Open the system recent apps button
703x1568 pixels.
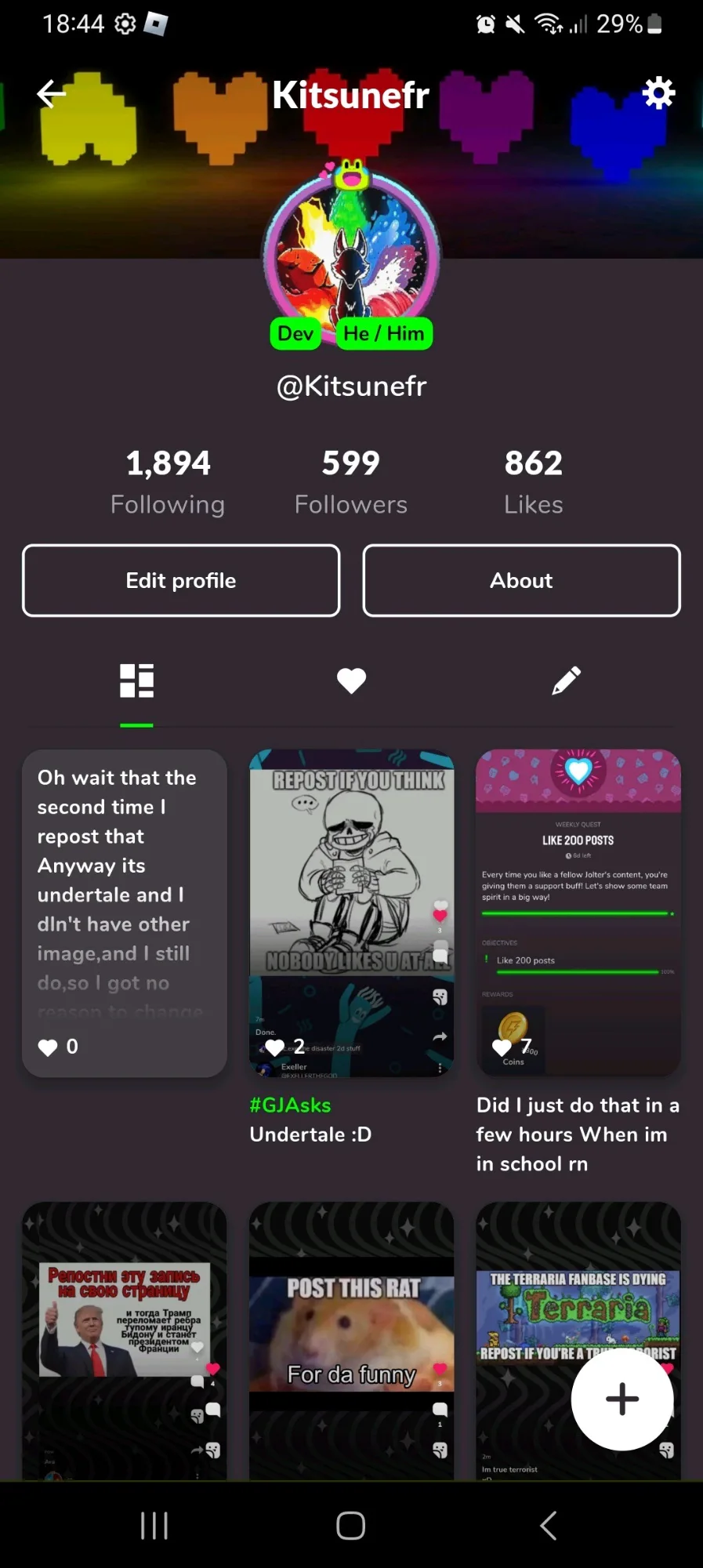coord(154,1526)
